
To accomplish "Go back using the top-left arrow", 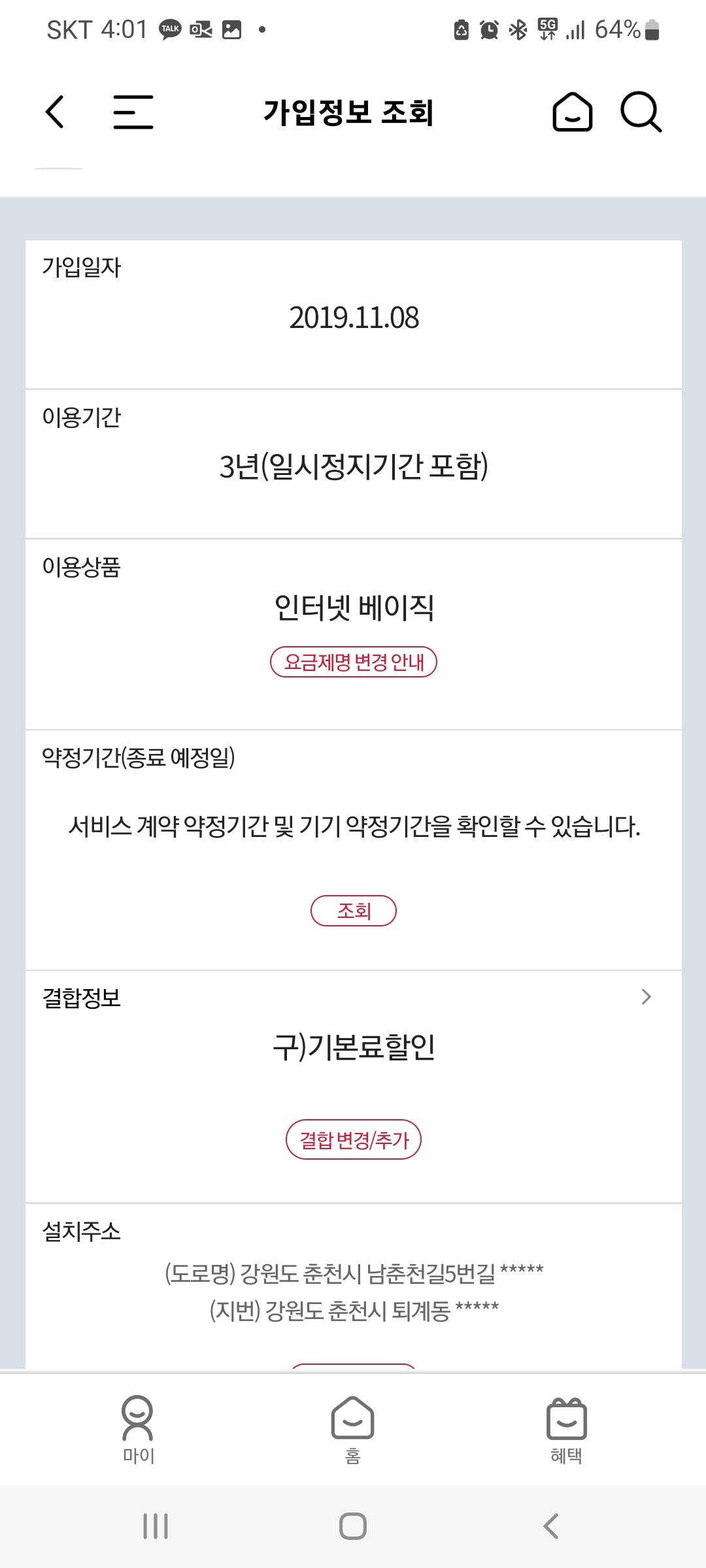I will coord(55,112).
